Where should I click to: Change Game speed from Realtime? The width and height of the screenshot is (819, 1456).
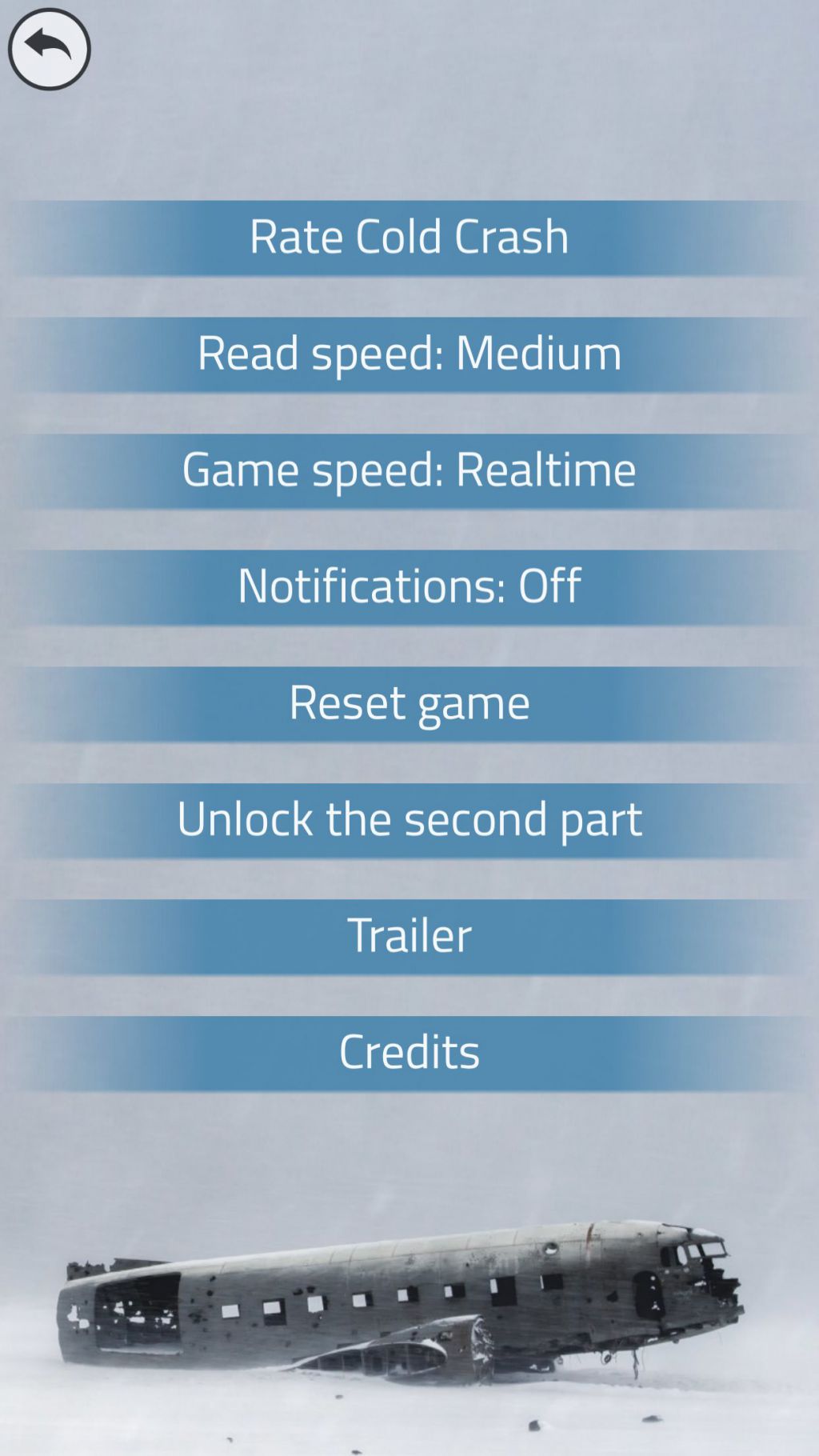point(409,470)
